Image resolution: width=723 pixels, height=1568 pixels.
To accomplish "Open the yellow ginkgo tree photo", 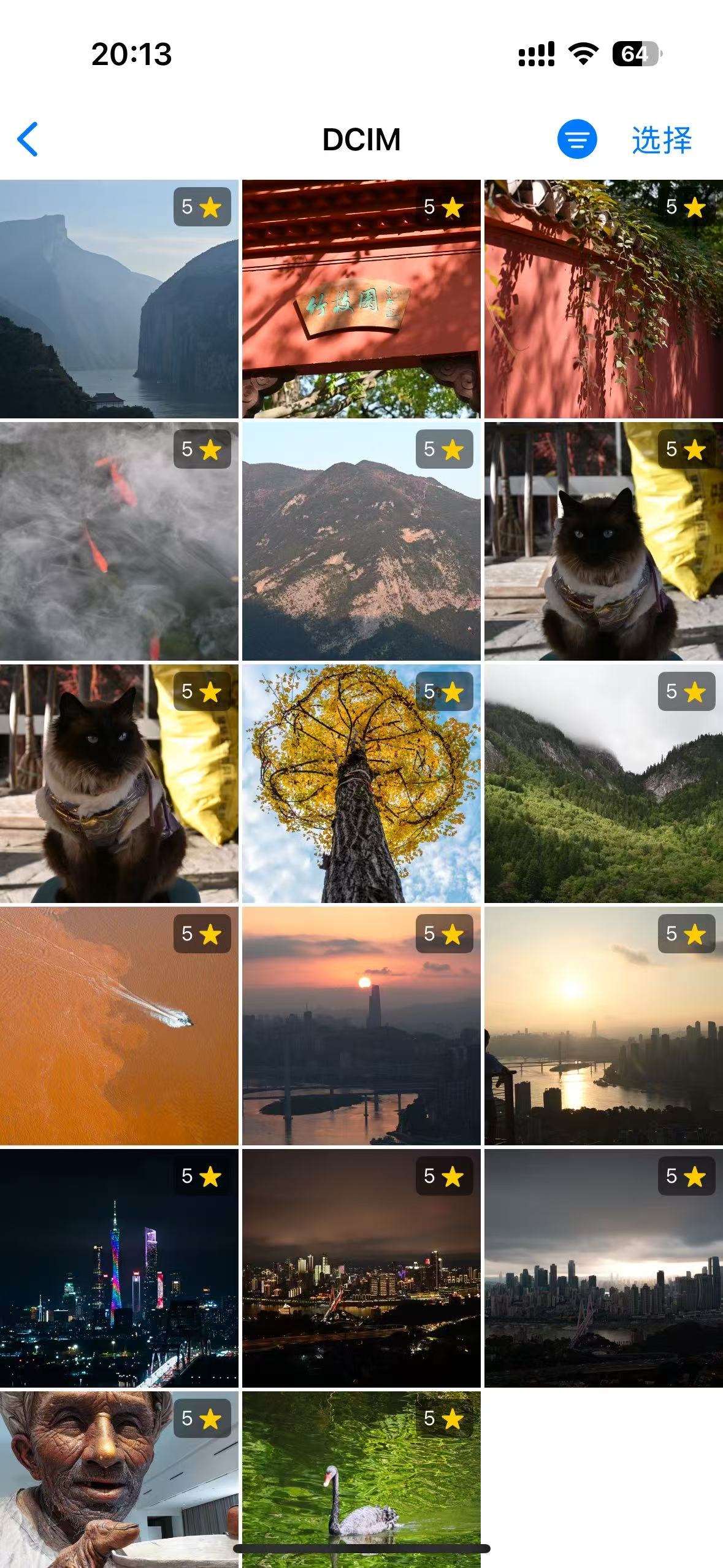I will click(x=361, y=783).
